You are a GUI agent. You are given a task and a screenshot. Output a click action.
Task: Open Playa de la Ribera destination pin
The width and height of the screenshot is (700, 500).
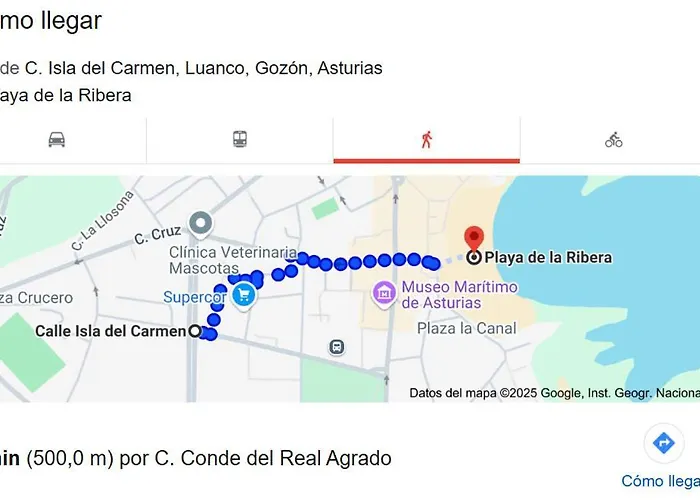click(x=475, y=239)
